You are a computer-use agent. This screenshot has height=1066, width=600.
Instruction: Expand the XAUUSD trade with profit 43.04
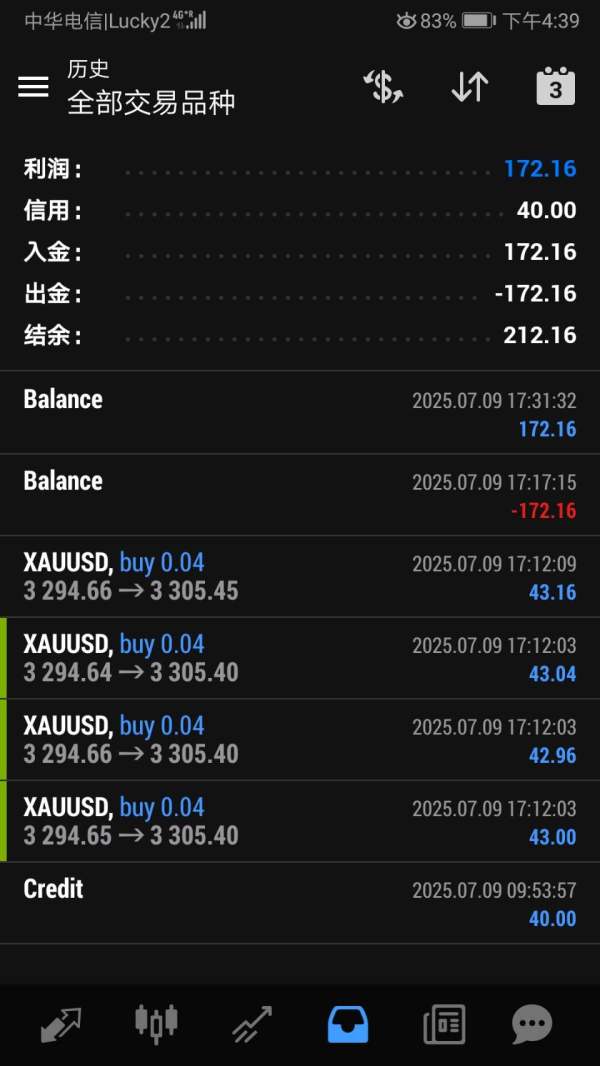coord(300,658)
